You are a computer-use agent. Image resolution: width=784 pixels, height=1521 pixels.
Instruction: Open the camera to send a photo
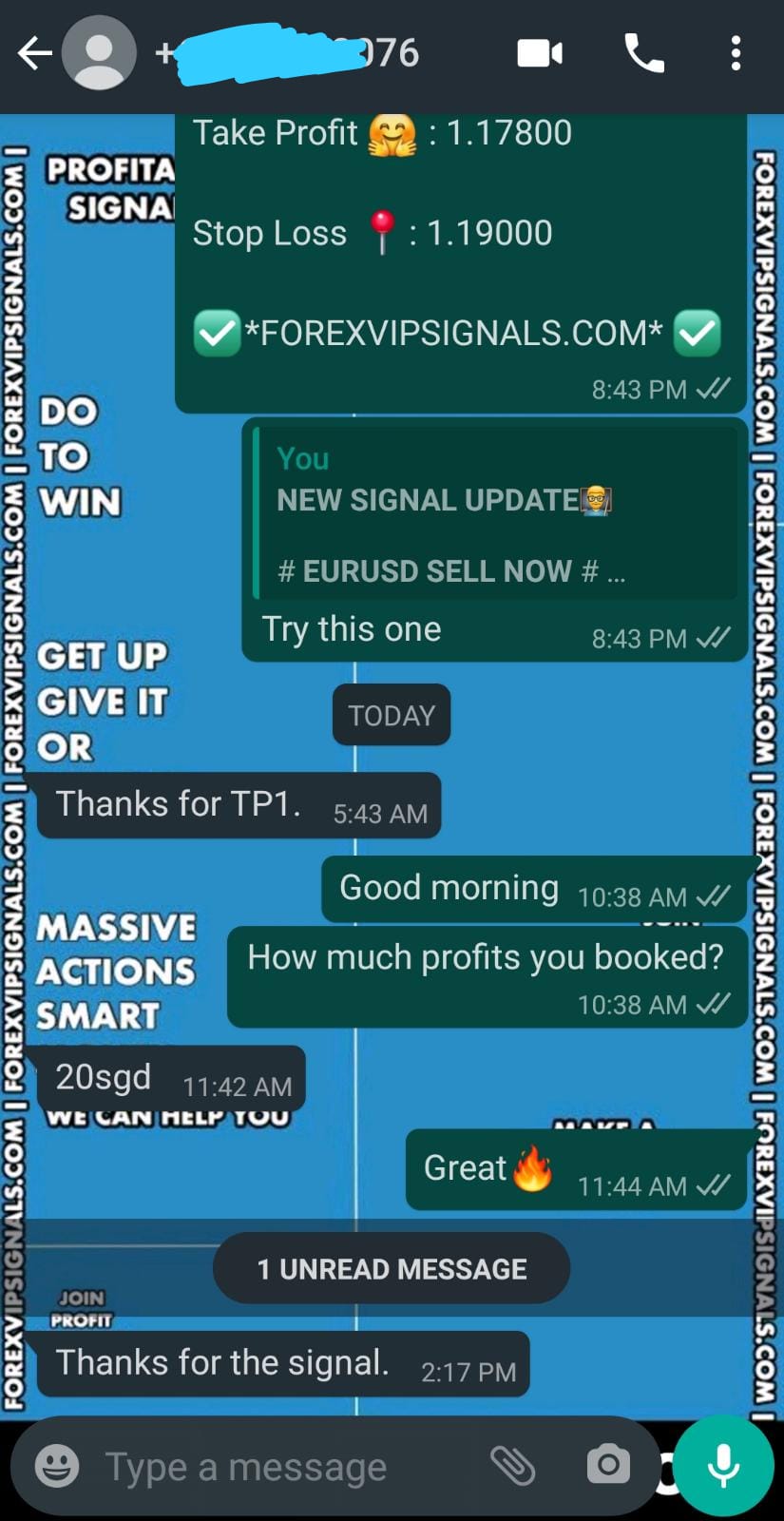point(608,1465)
